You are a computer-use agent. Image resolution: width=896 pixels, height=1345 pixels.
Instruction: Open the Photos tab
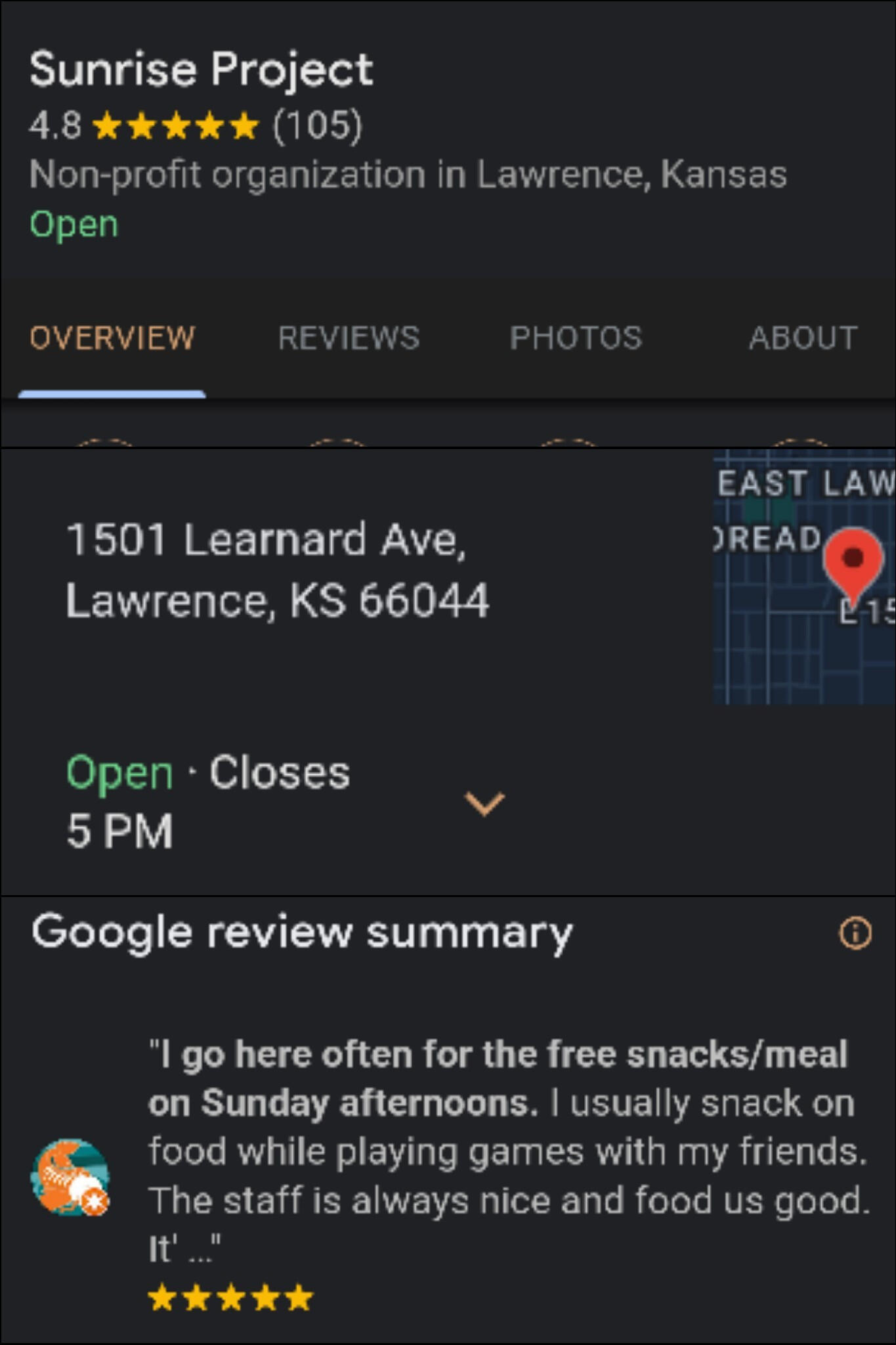coord(576,338)
